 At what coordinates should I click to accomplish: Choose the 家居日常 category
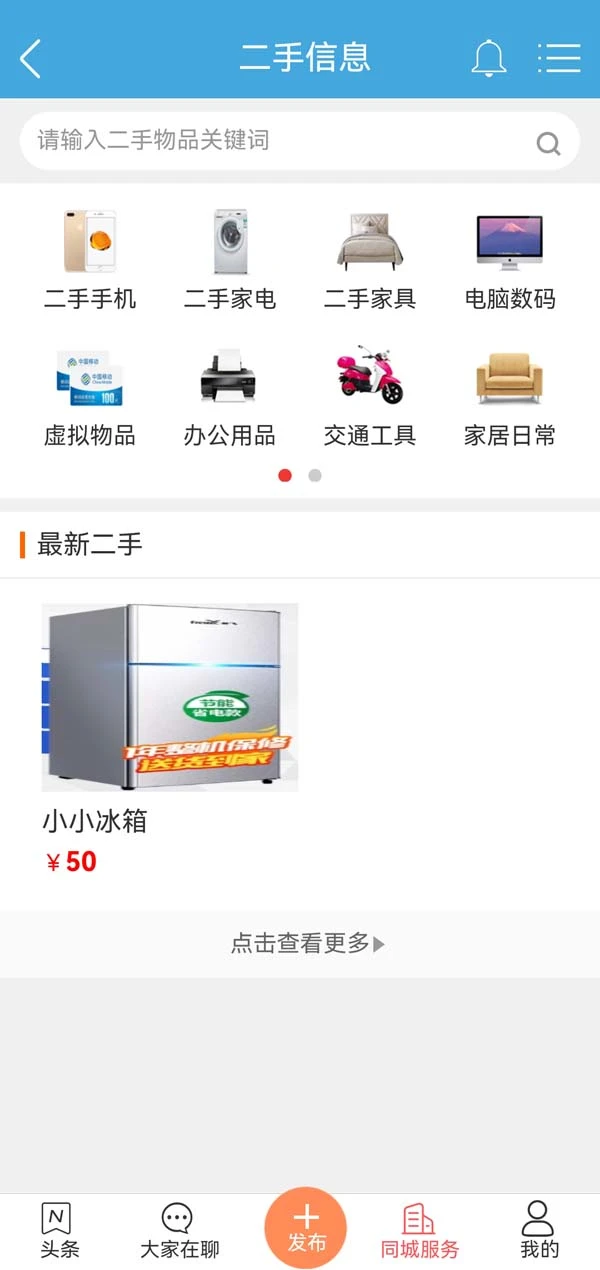(x=510, y=395)
